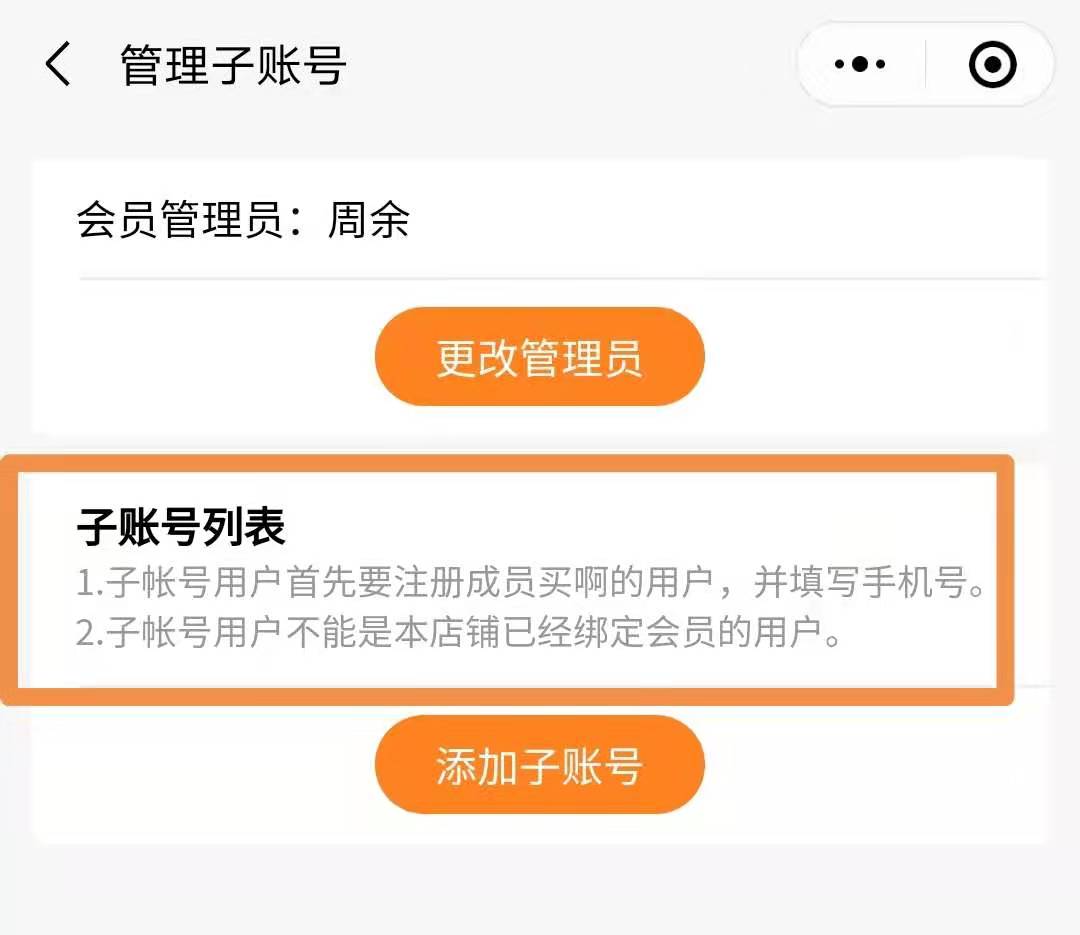Viewport: 1080px width, 935px height.
Task: Tap 添加子账号 to add a sub-account
Action: click(539, 765)
